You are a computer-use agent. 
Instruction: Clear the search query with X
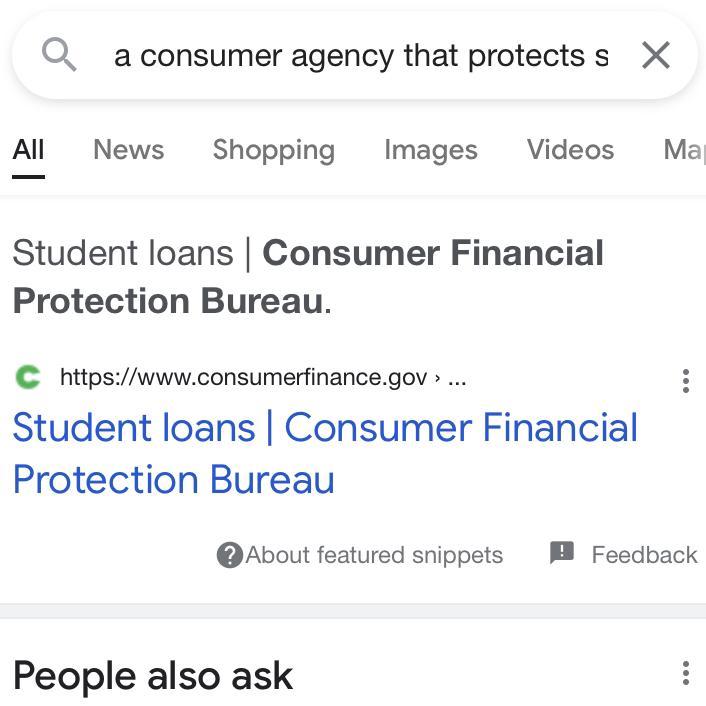click(656, 55)
